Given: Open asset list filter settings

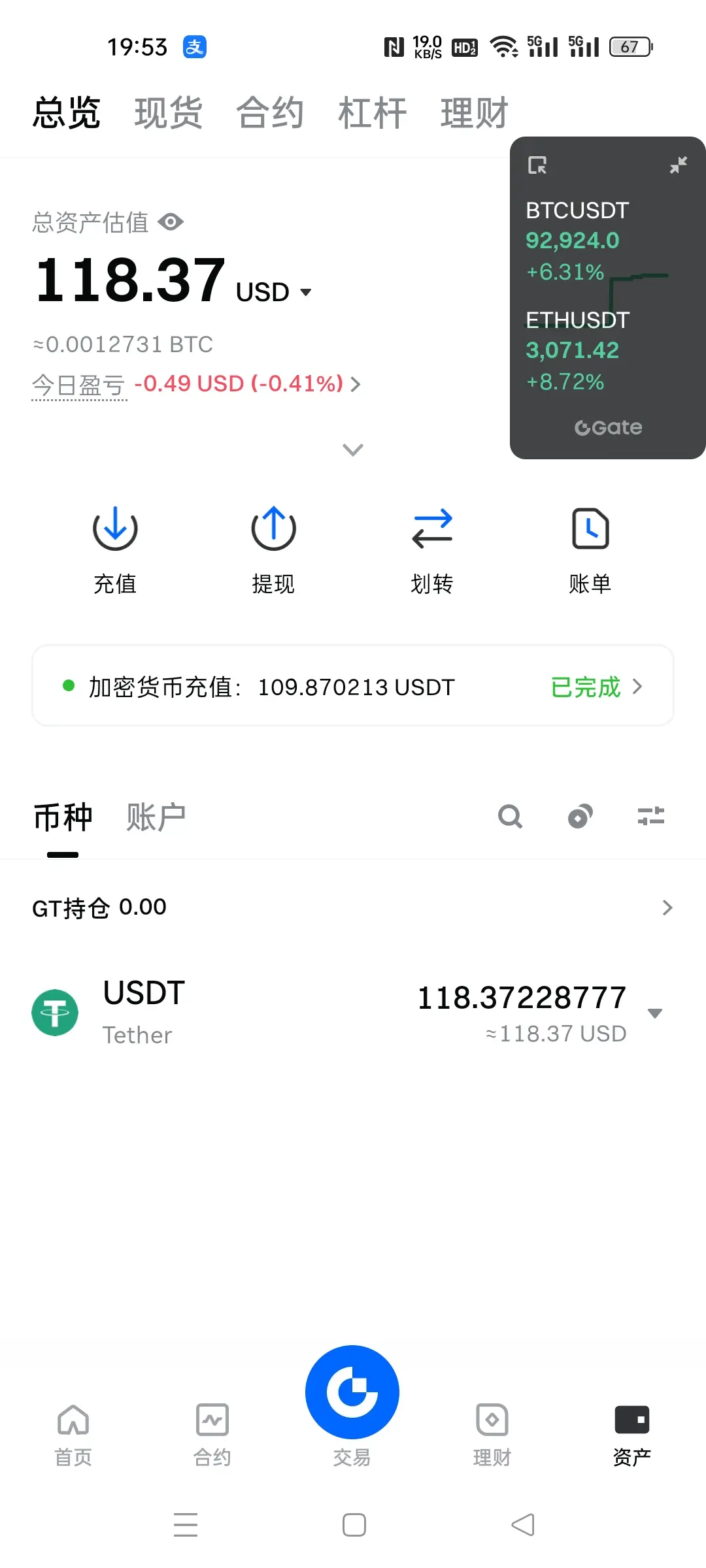Looking at the screenshot, I should coord(650,816).
